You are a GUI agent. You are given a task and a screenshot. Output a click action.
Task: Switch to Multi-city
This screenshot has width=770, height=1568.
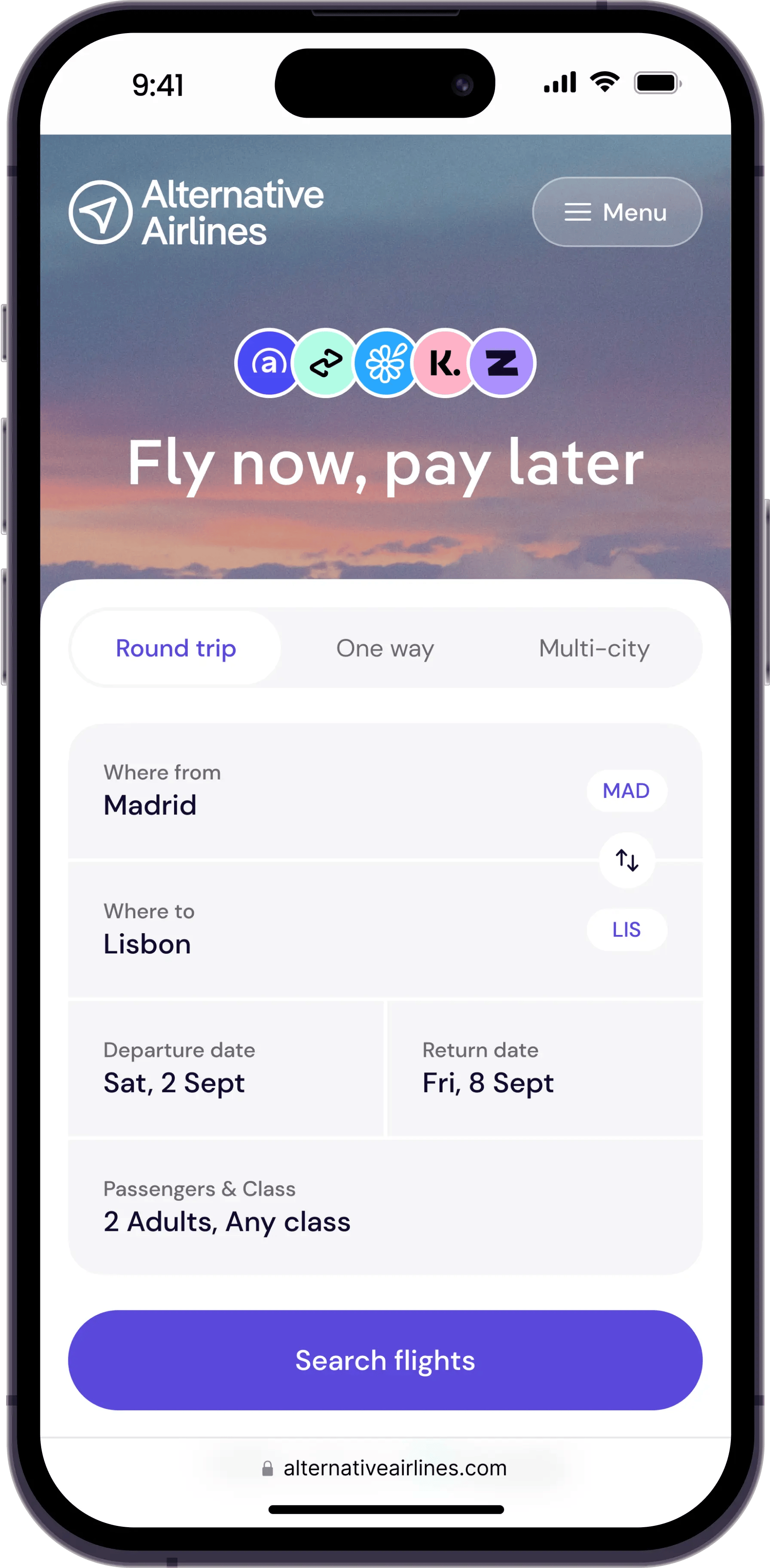click(594, 648)
